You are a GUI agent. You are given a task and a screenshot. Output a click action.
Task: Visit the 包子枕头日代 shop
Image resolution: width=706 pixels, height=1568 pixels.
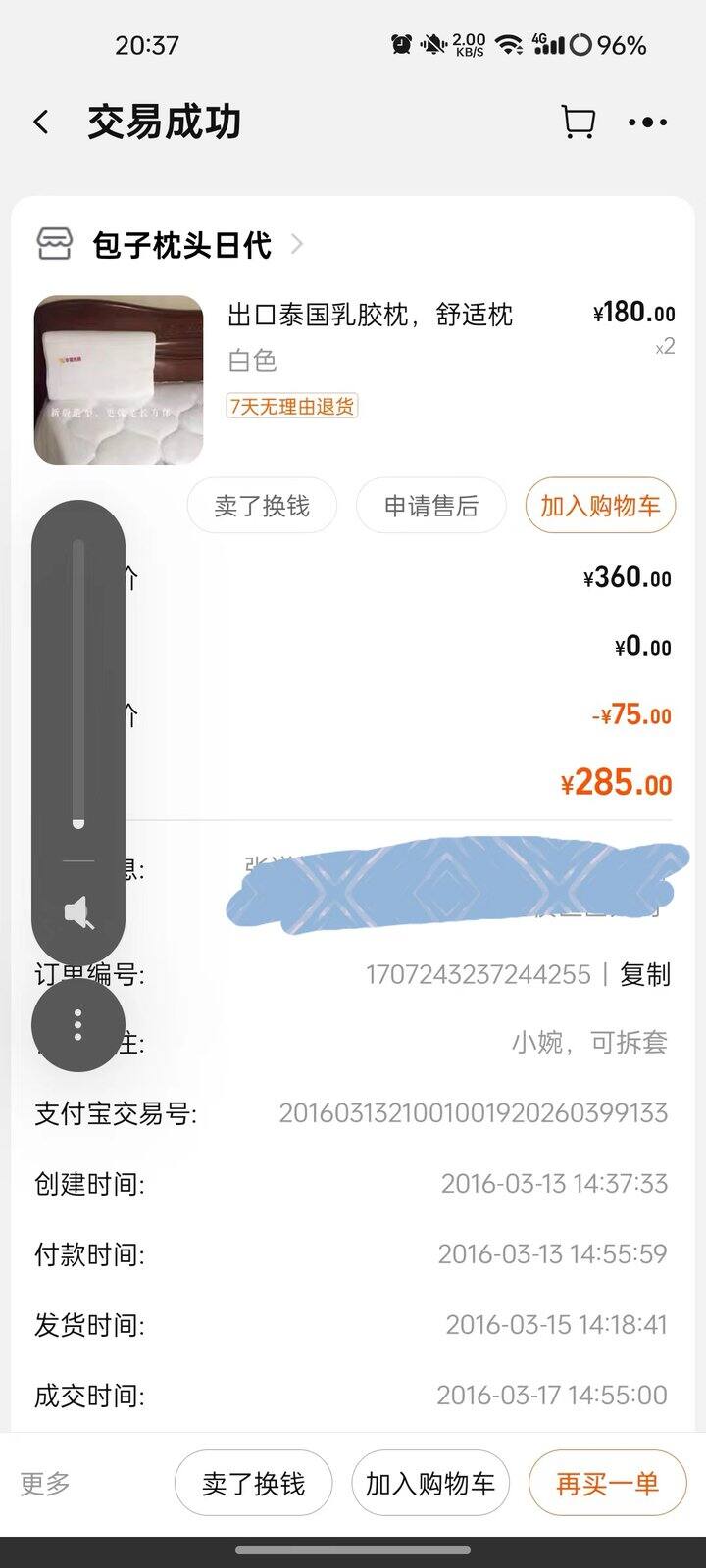(181, 245)
